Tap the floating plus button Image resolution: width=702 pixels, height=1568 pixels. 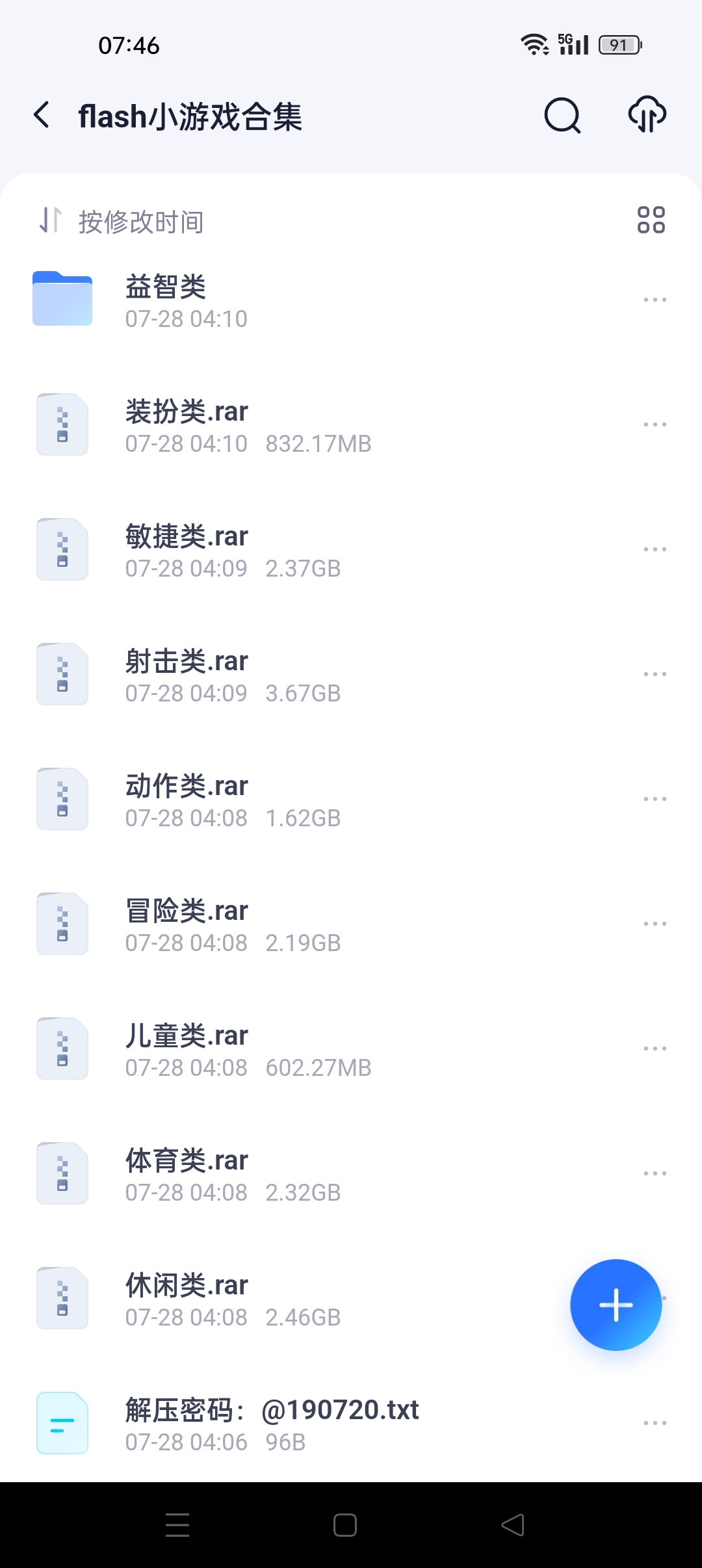coord(616,1305)
